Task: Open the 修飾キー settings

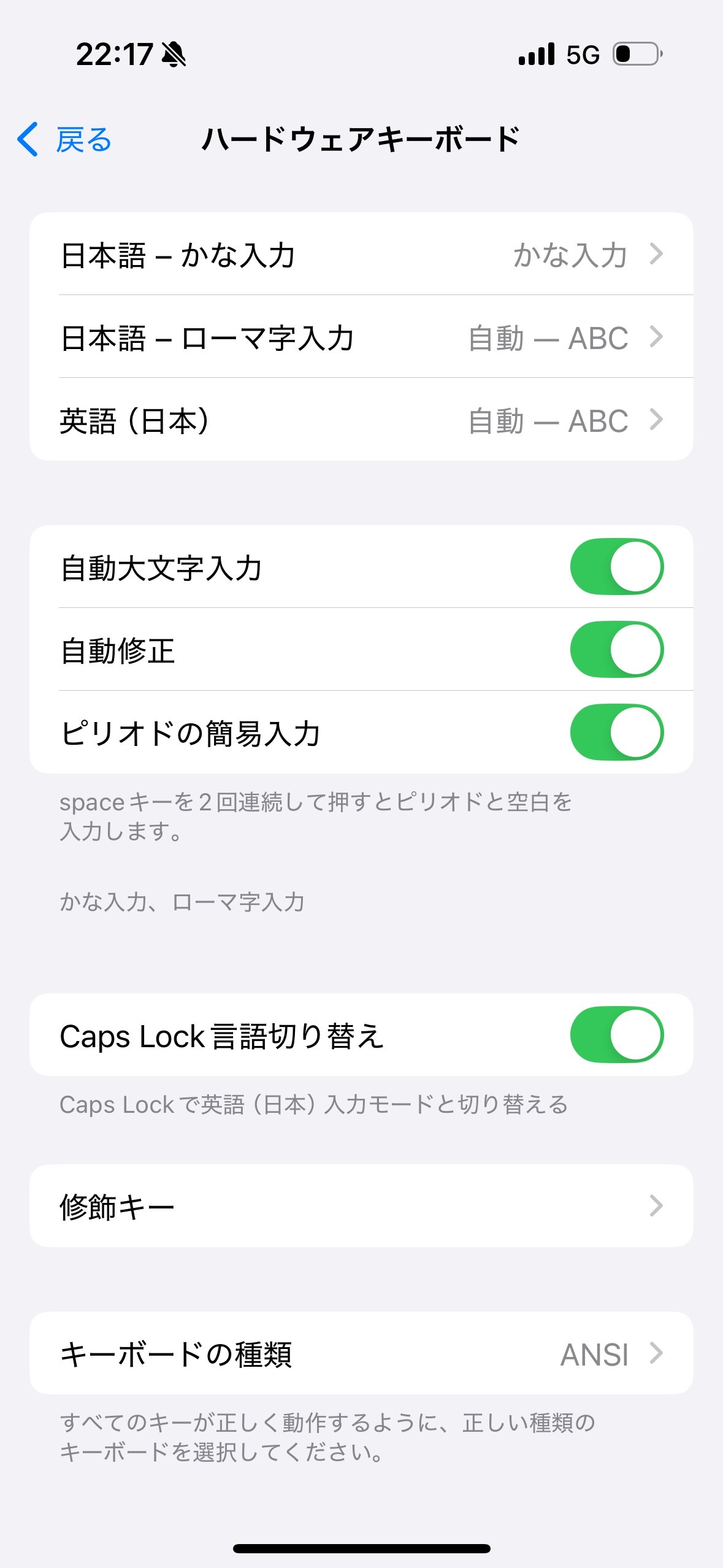Action: [361, 1206]
